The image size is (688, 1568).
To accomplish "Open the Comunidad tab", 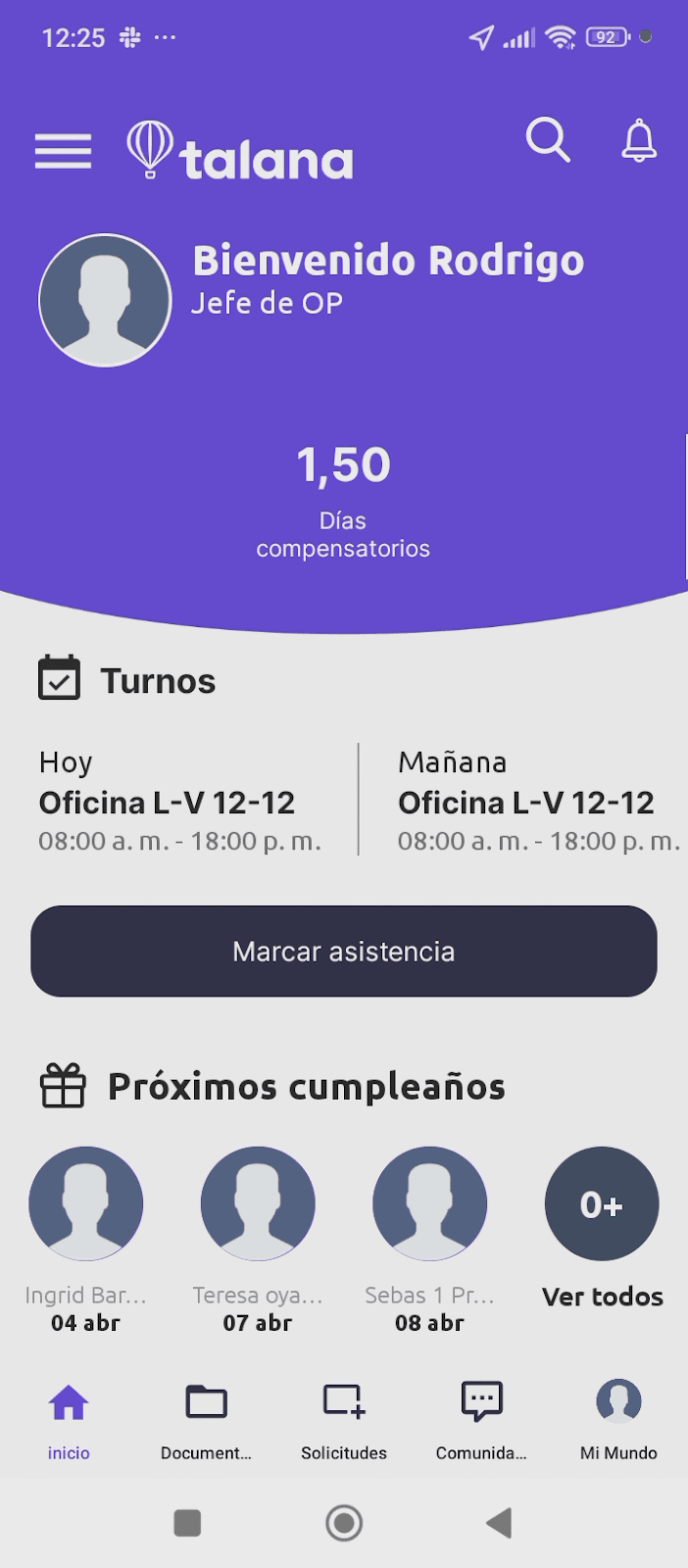I will 481,1422.
